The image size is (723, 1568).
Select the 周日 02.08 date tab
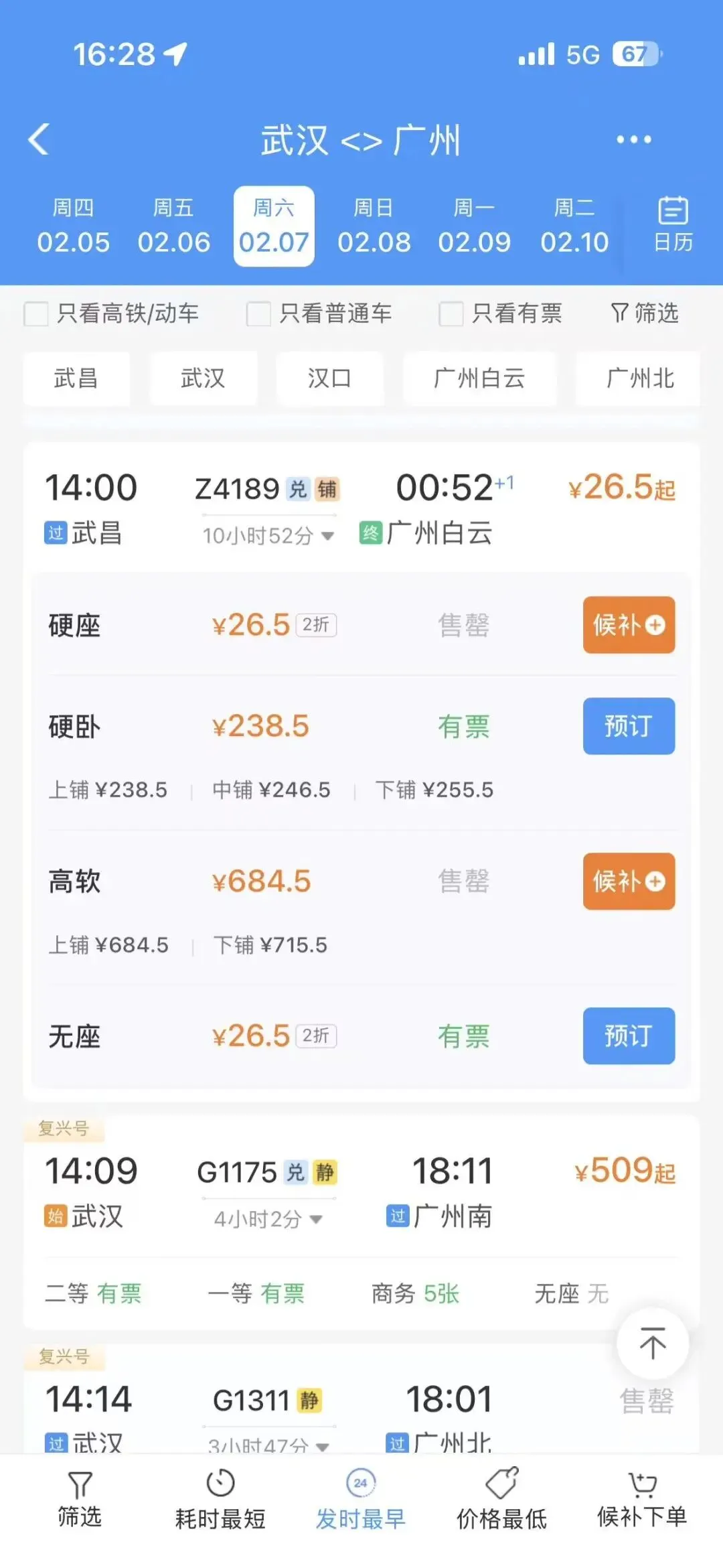(x=374, y=226)
